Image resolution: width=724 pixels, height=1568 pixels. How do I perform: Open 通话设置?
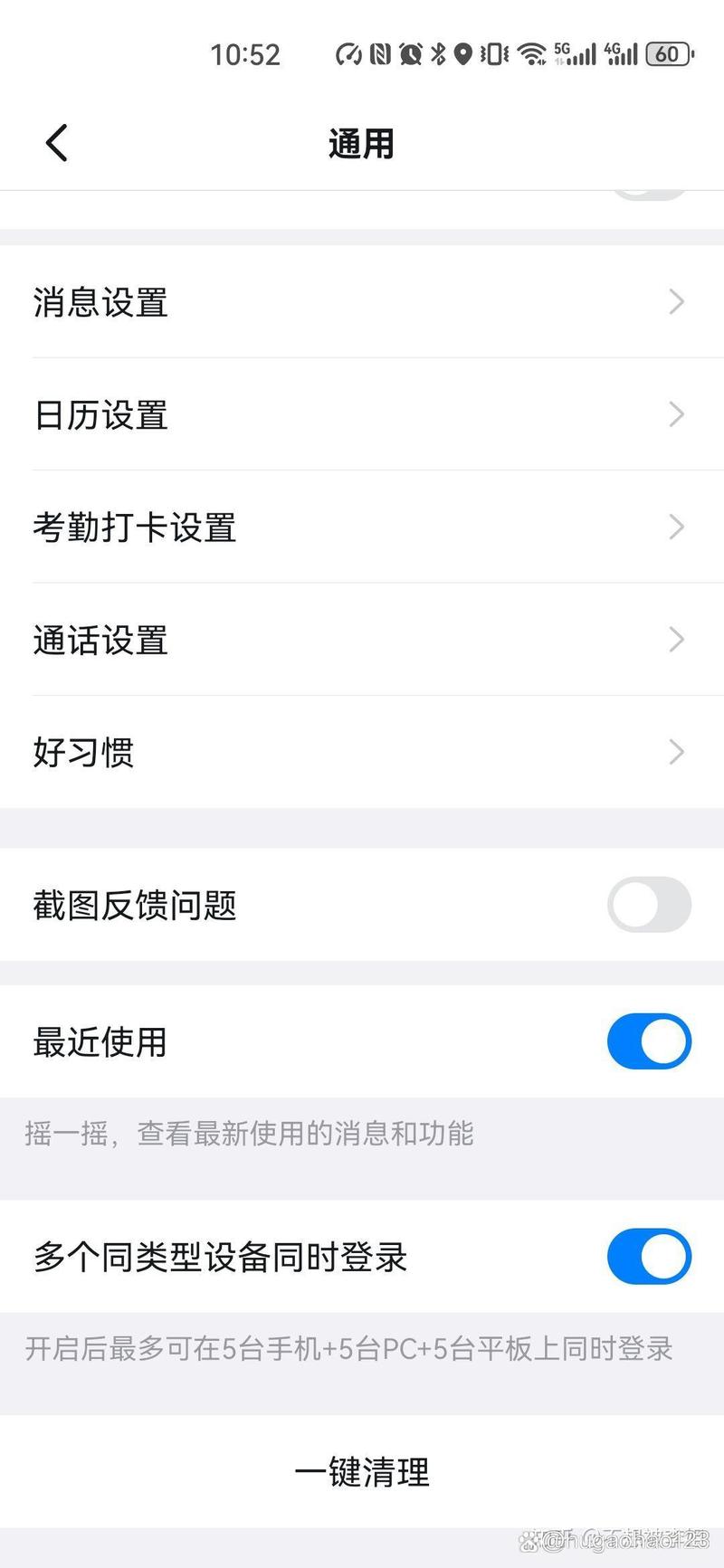tap(362, 640)
